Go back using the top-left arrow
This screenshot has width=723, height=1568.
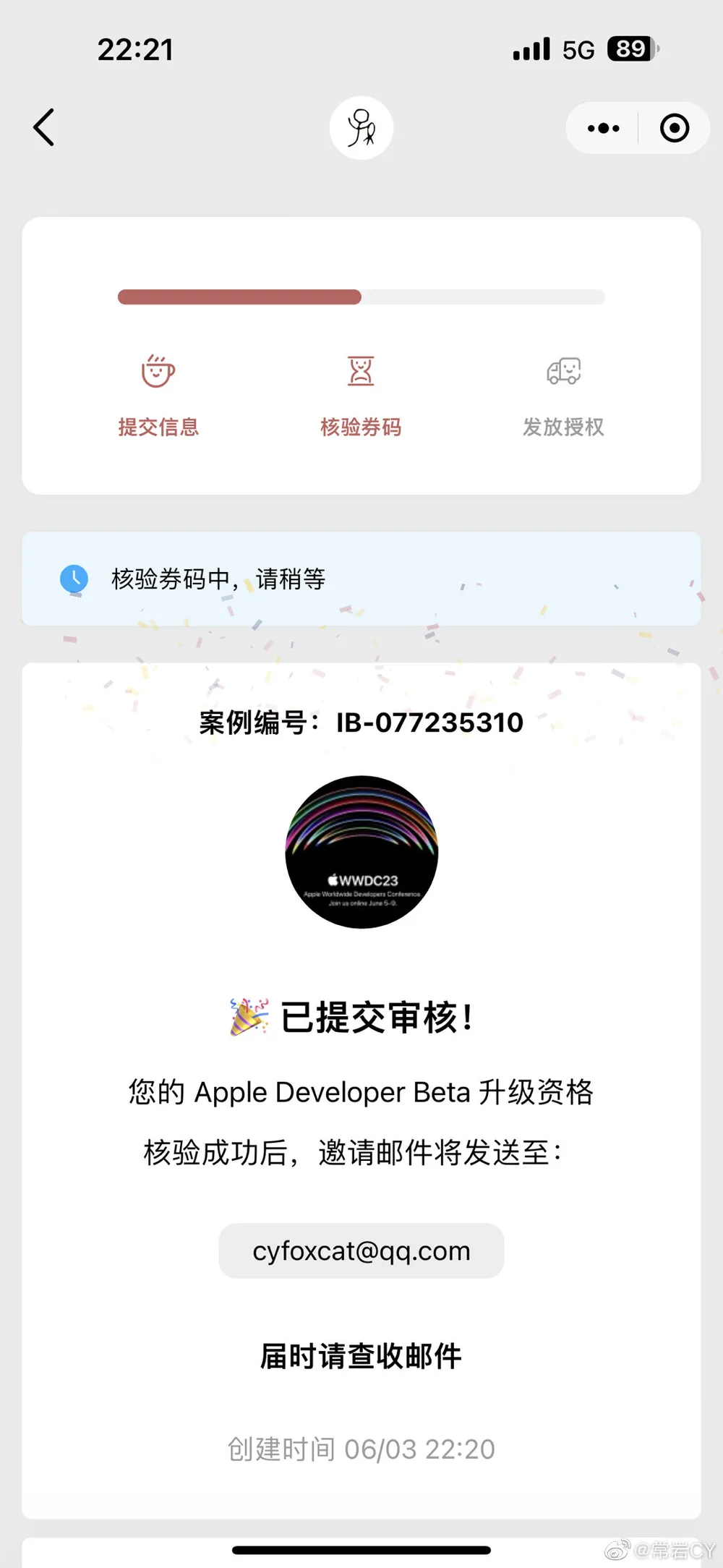pos(45,128)
